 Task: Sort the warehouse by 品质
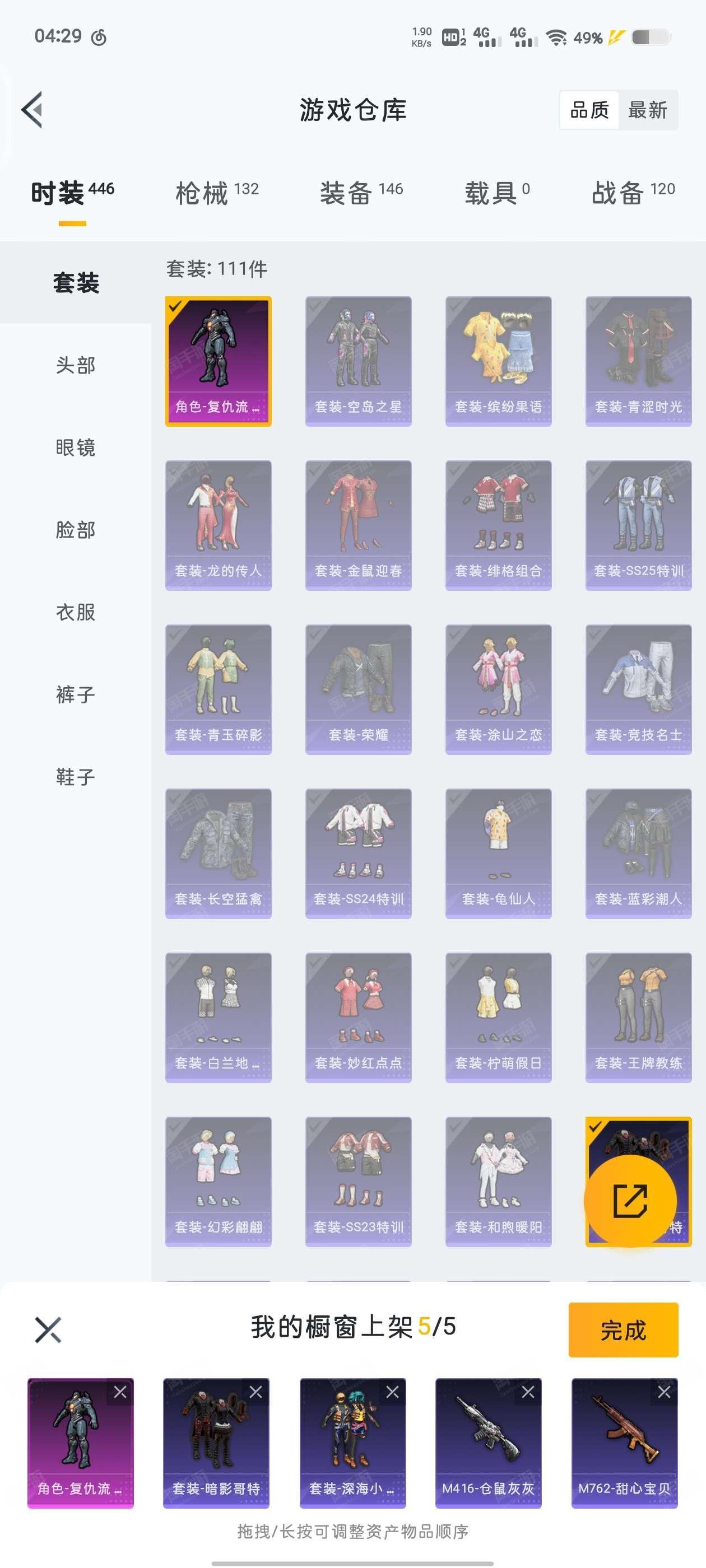click(x=589, y=110)
